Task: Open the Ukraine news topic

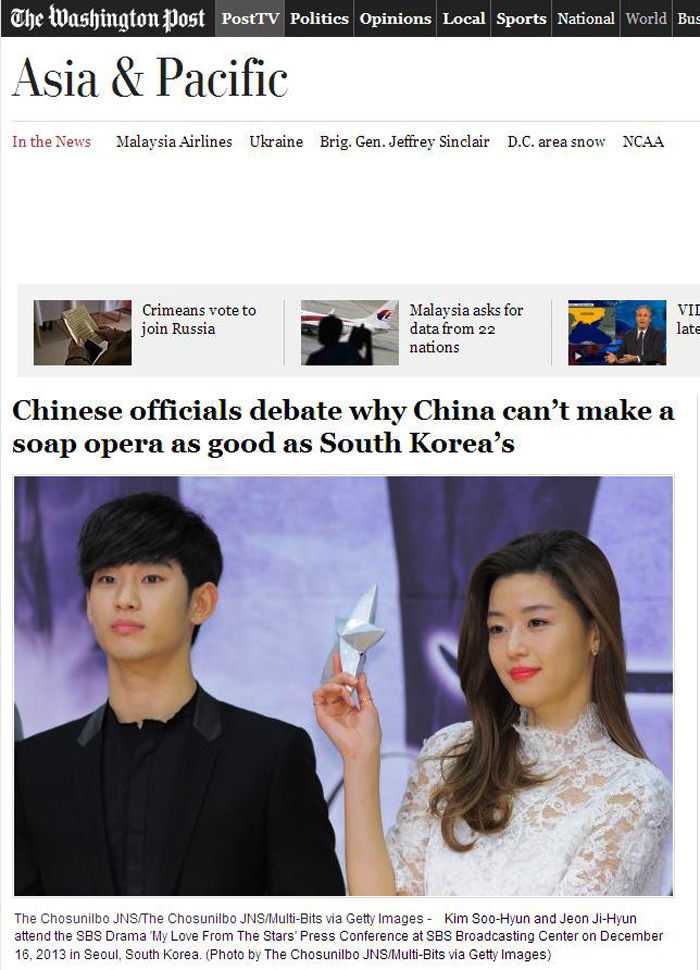Action: 276,142
